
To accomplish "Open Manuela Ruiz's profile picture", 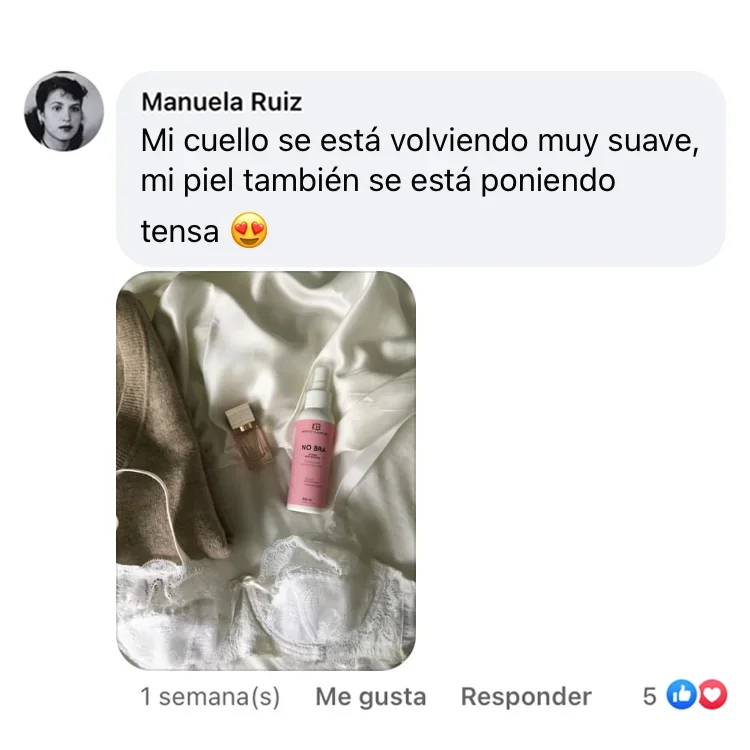I will point(63,111).
